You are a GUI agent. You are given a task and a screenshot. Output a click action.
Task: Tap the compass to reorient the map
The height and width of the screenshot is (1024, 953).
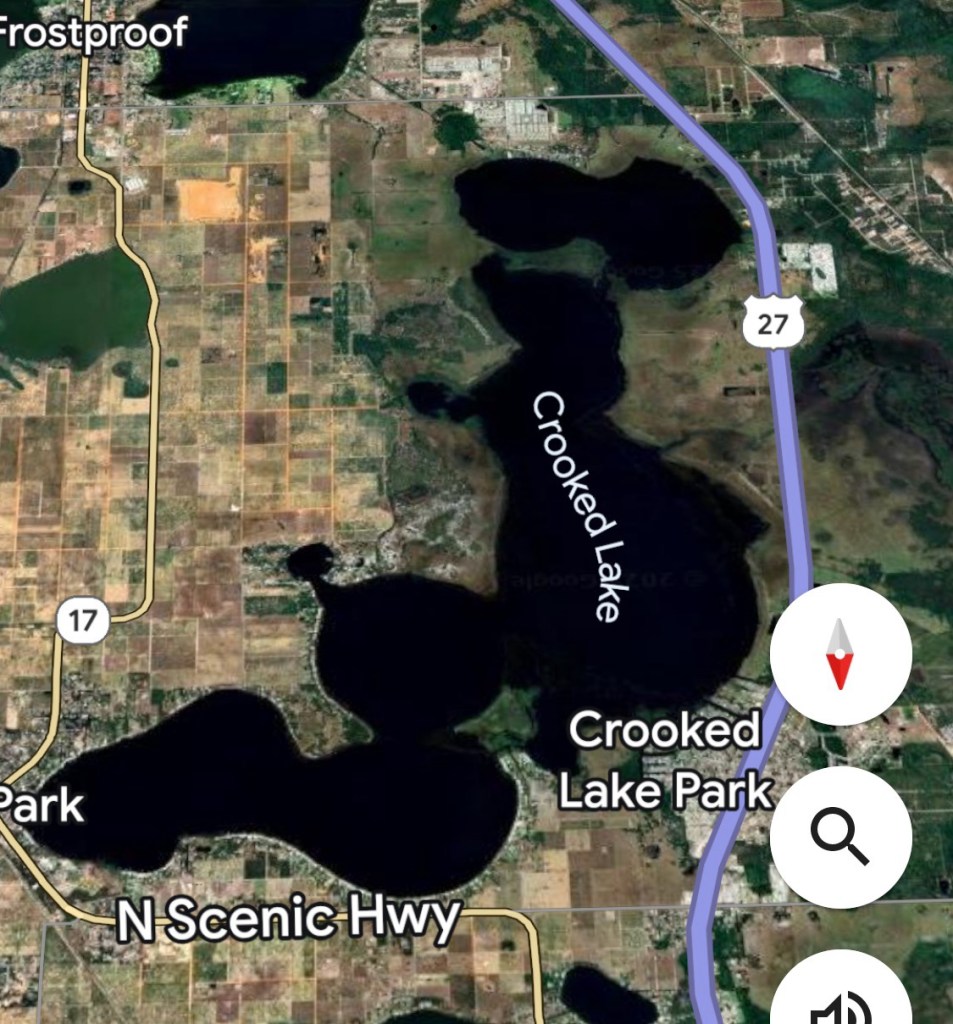(x=840, y=654)
